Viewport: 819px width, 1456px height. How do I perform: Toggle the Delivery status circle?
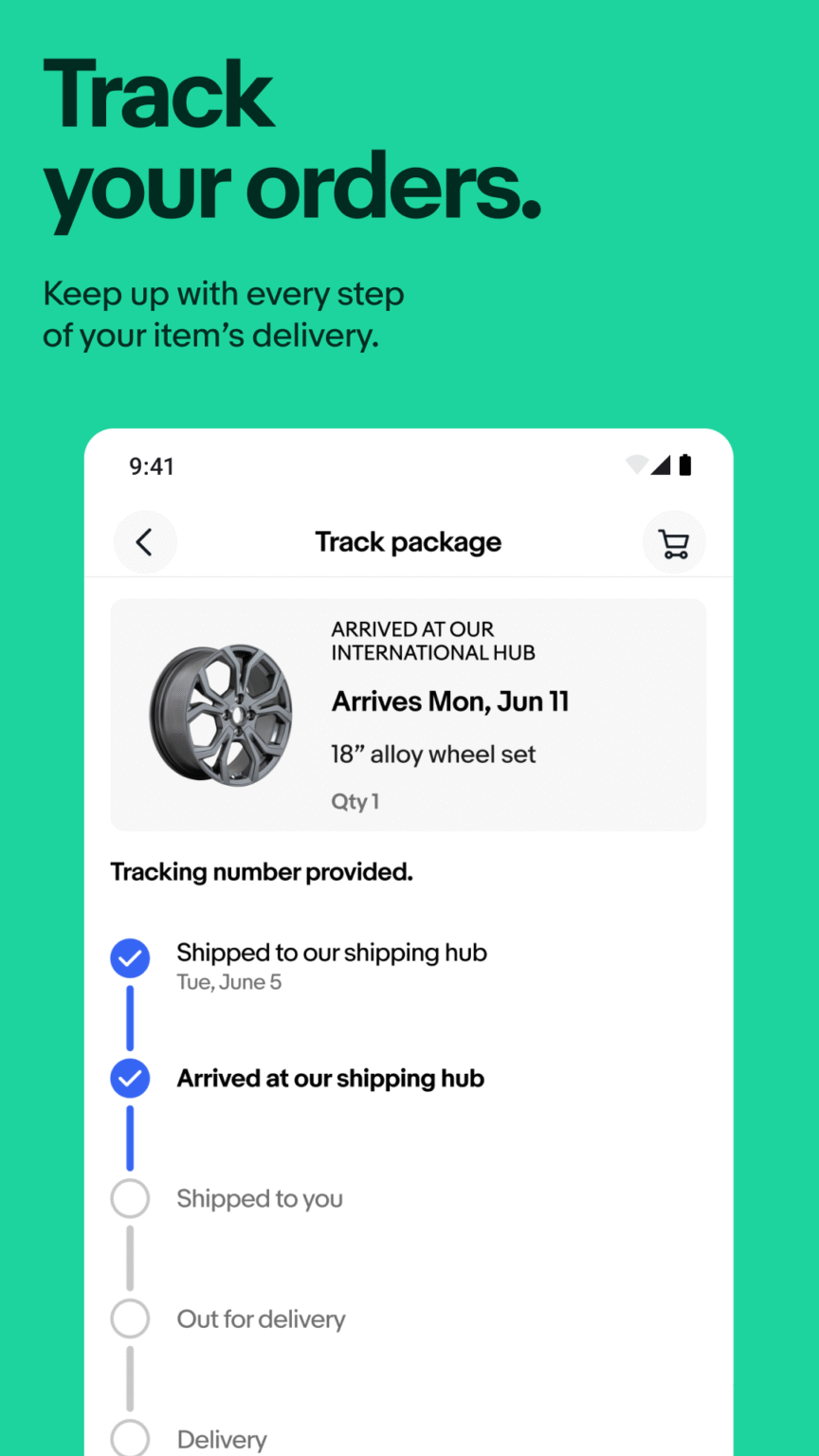130,1440
